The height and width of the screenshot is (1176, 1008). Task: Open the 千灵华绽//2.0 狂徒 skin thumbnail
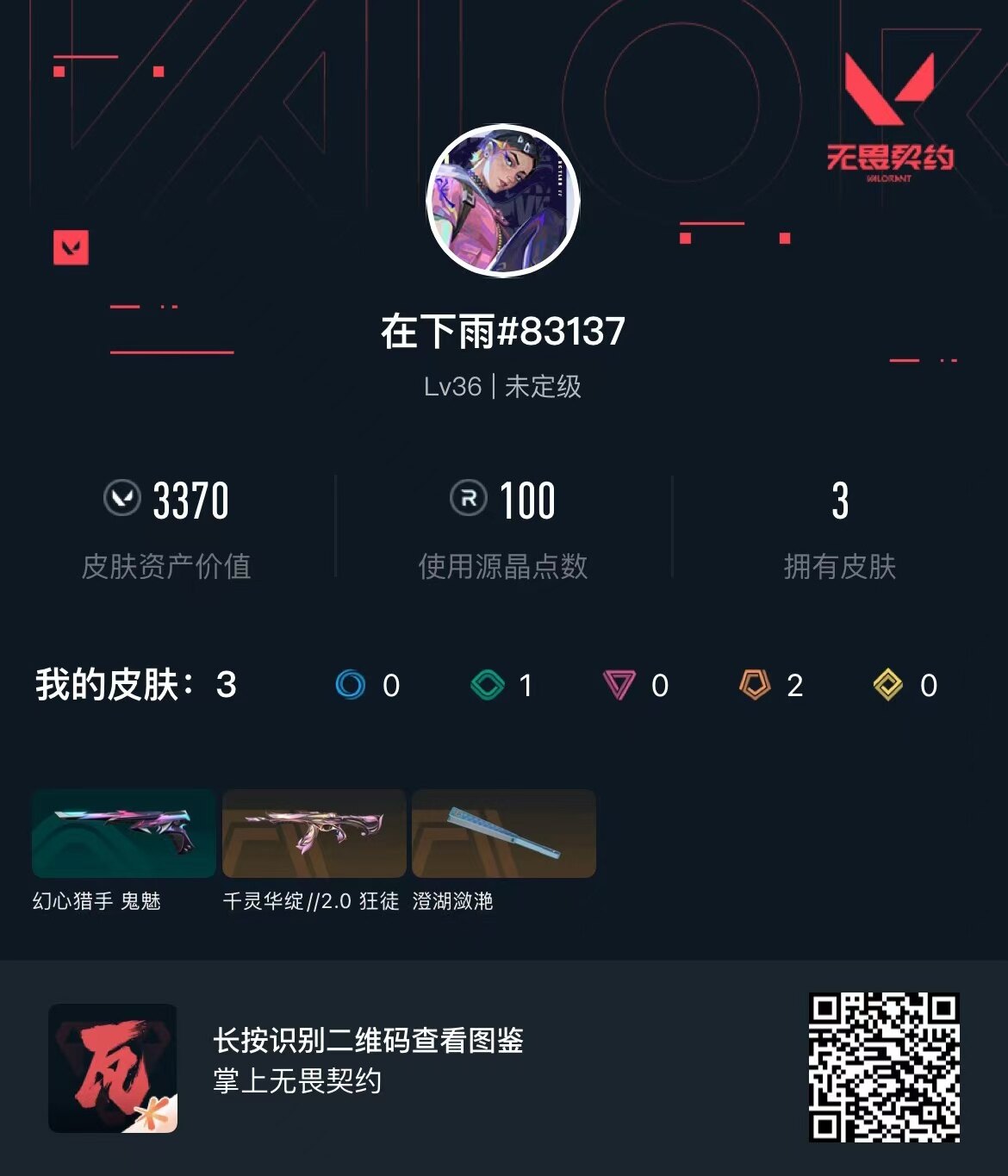point(313,833)
